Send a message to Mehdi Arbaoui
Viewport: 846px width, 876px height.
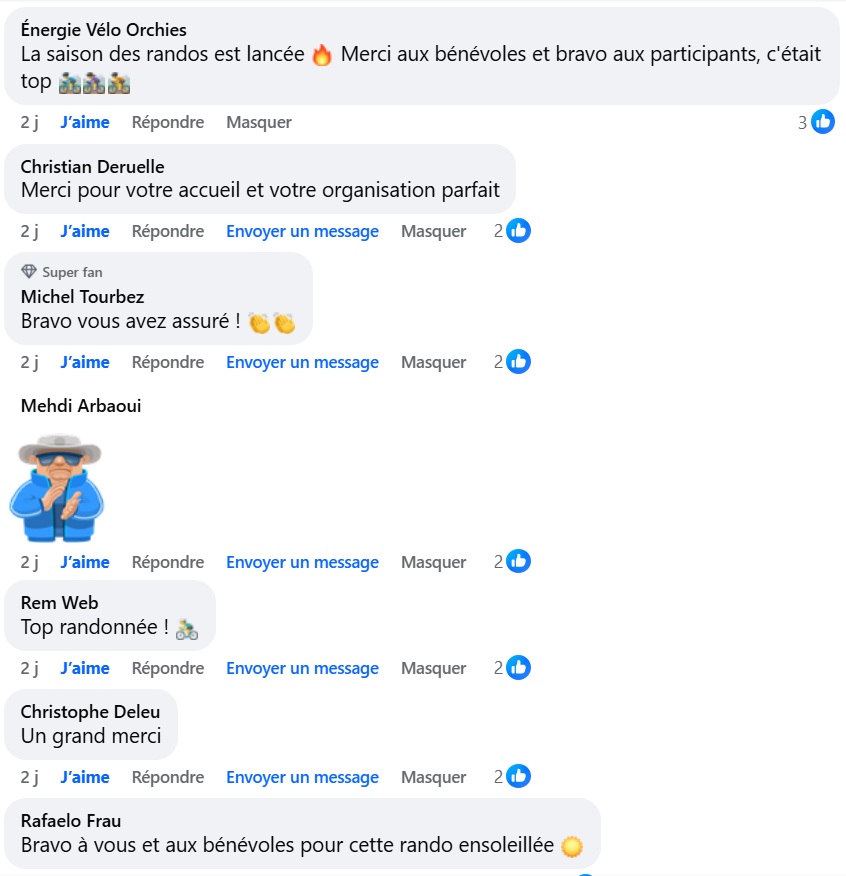pyautogui.click(x=302, y=562)
